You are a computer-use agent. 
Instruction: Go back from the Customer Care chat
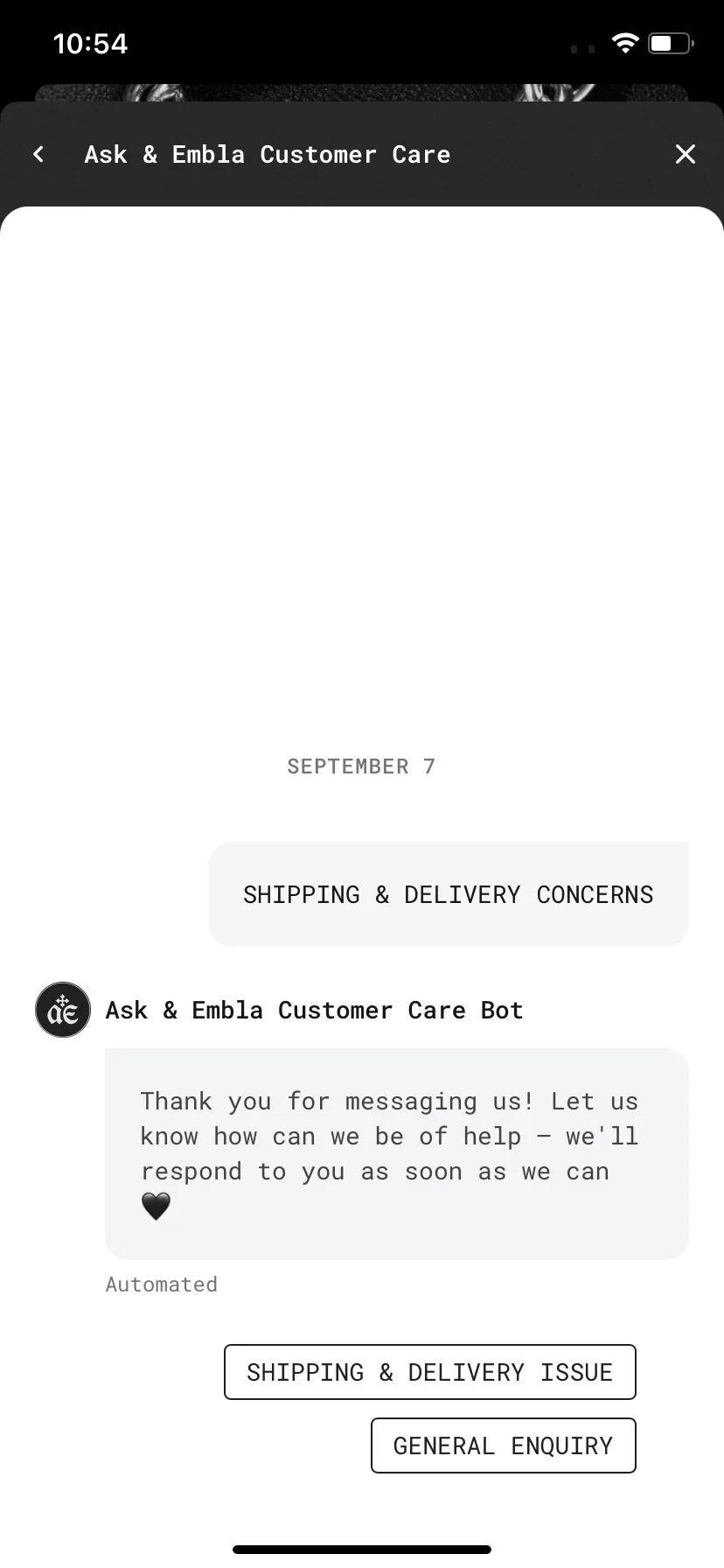38,155
